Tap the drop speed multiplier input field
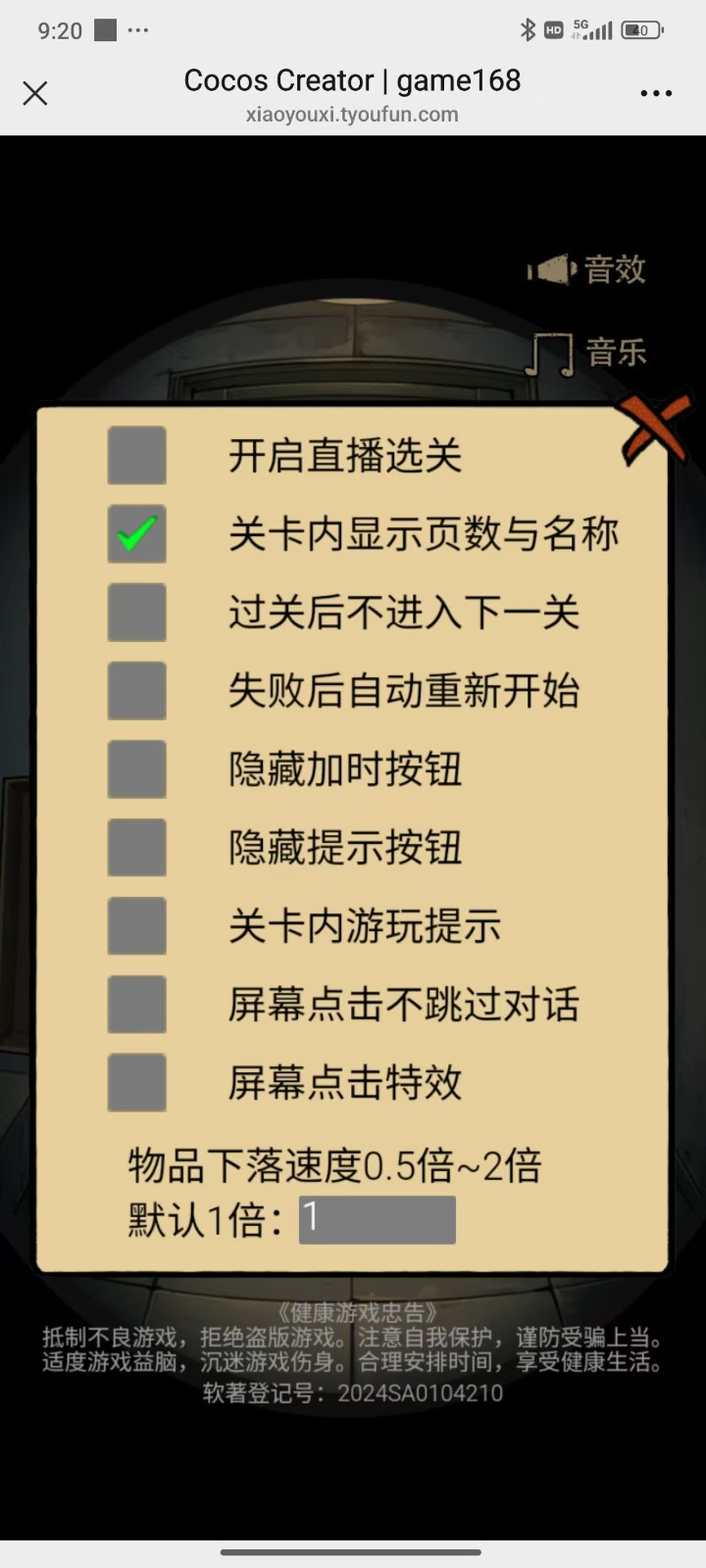 click(378, 1220)
